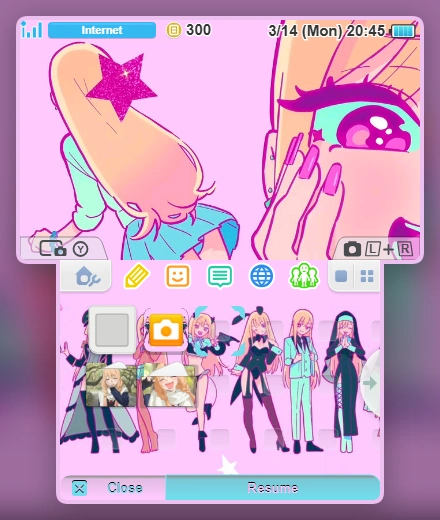
Task: Open the Friend List smiley icon
Action: coord(178,276)
